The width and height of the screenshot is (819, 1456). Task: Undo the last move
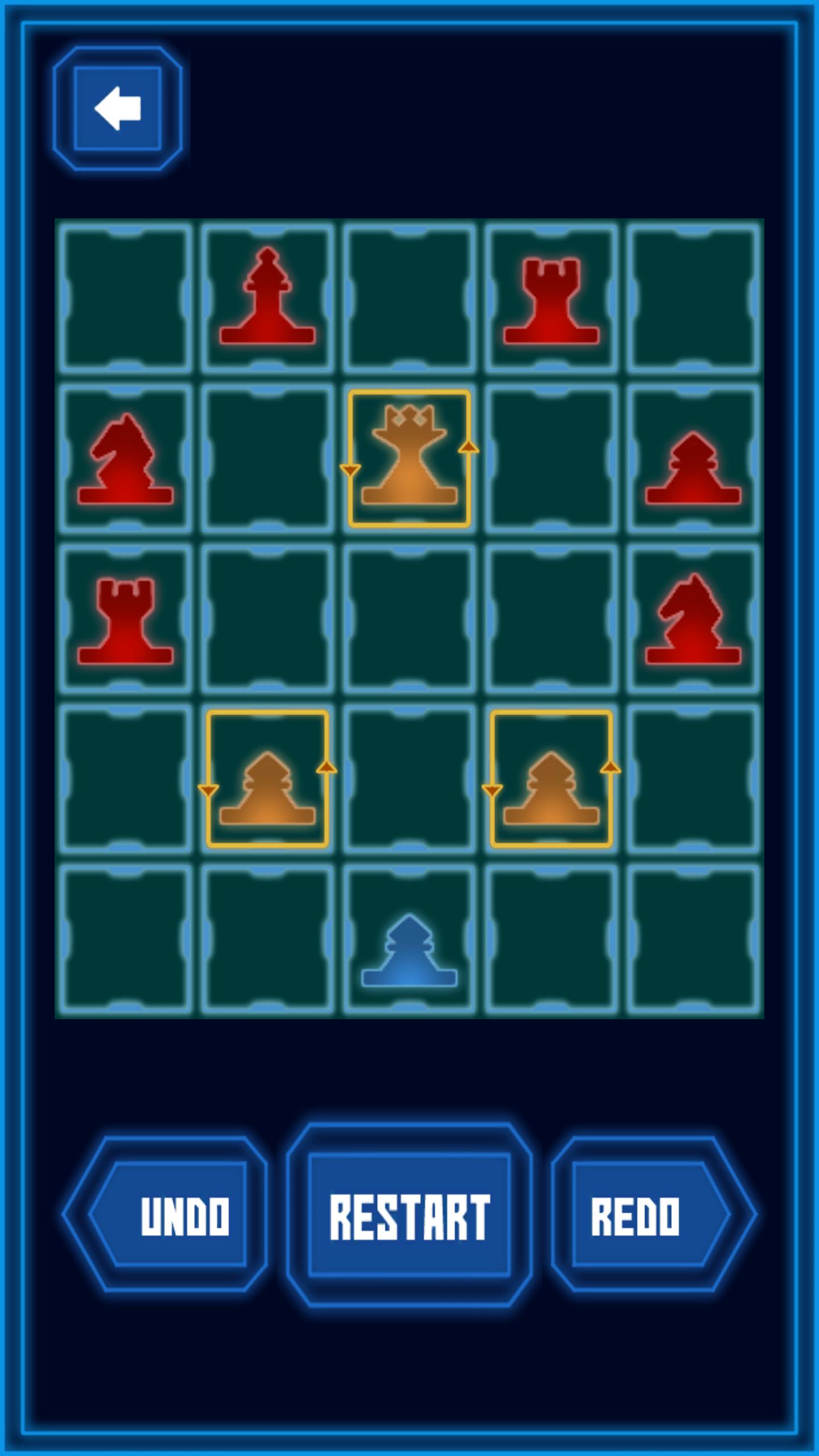point(165,1214)
